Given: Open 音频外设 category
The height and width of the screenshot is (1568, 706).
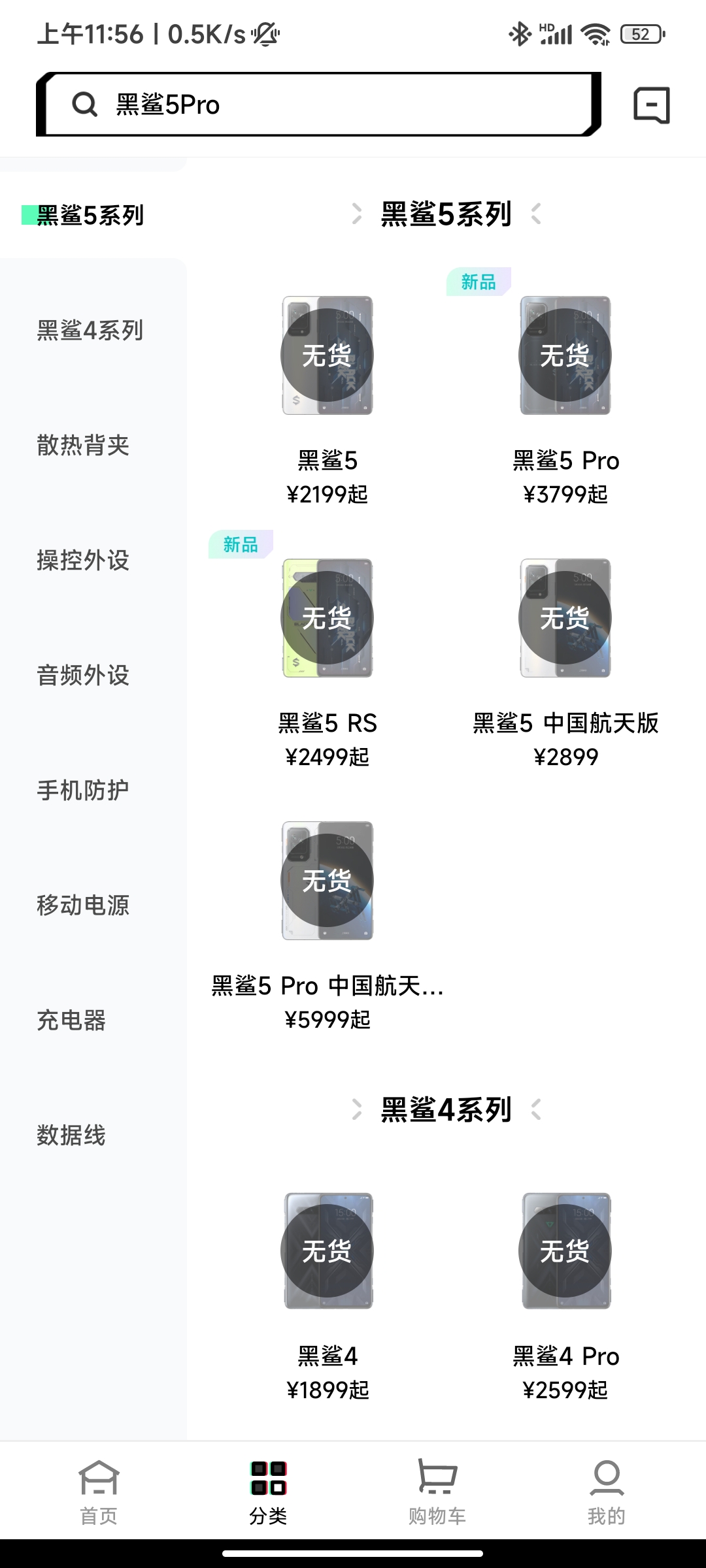Looking at the screenshot, I should (x=84, y=676).
